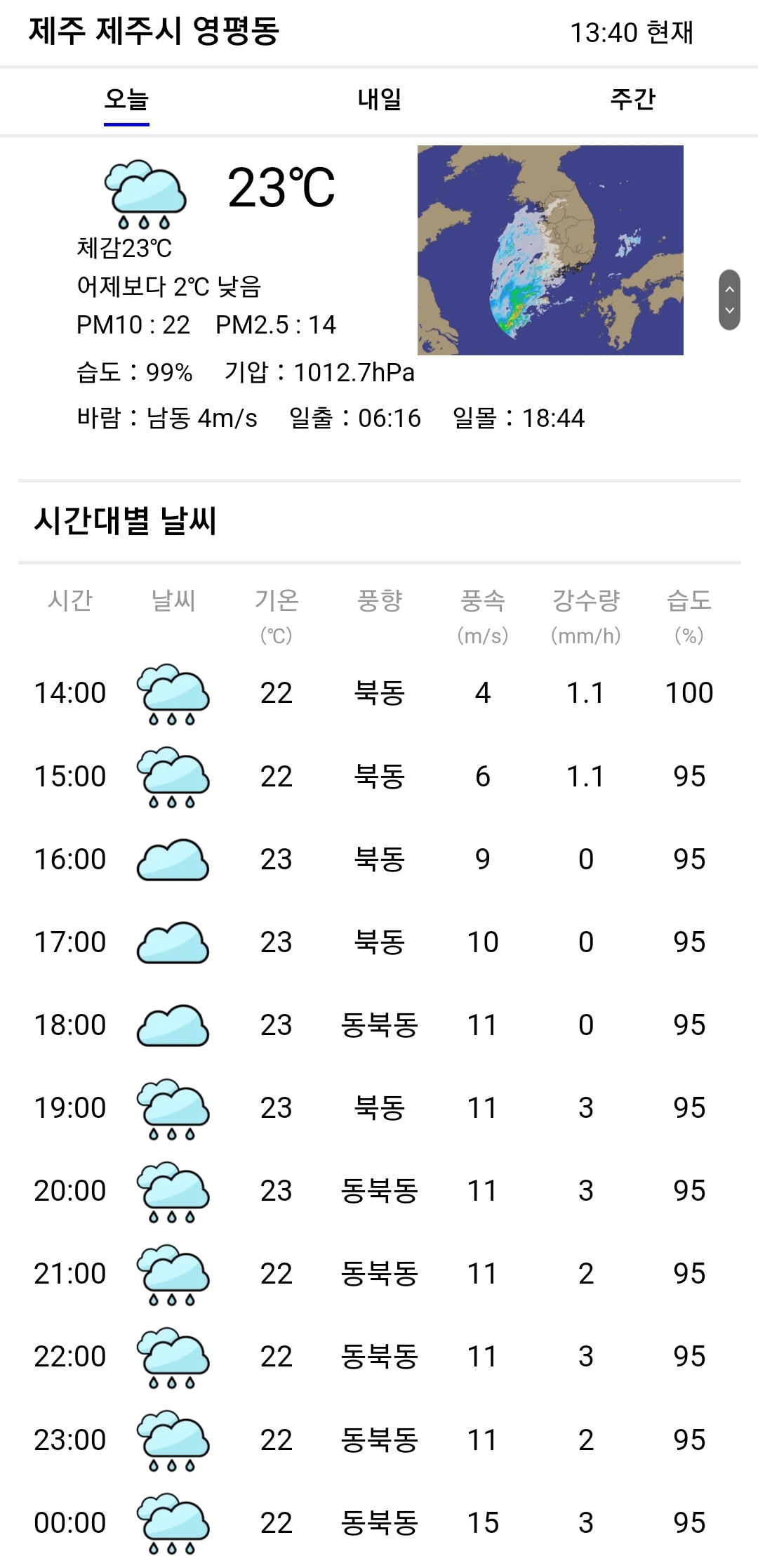Switch to the 내일 tab
The height and width of the screenshot is (1568, 758).
click(x=379, y=100)
